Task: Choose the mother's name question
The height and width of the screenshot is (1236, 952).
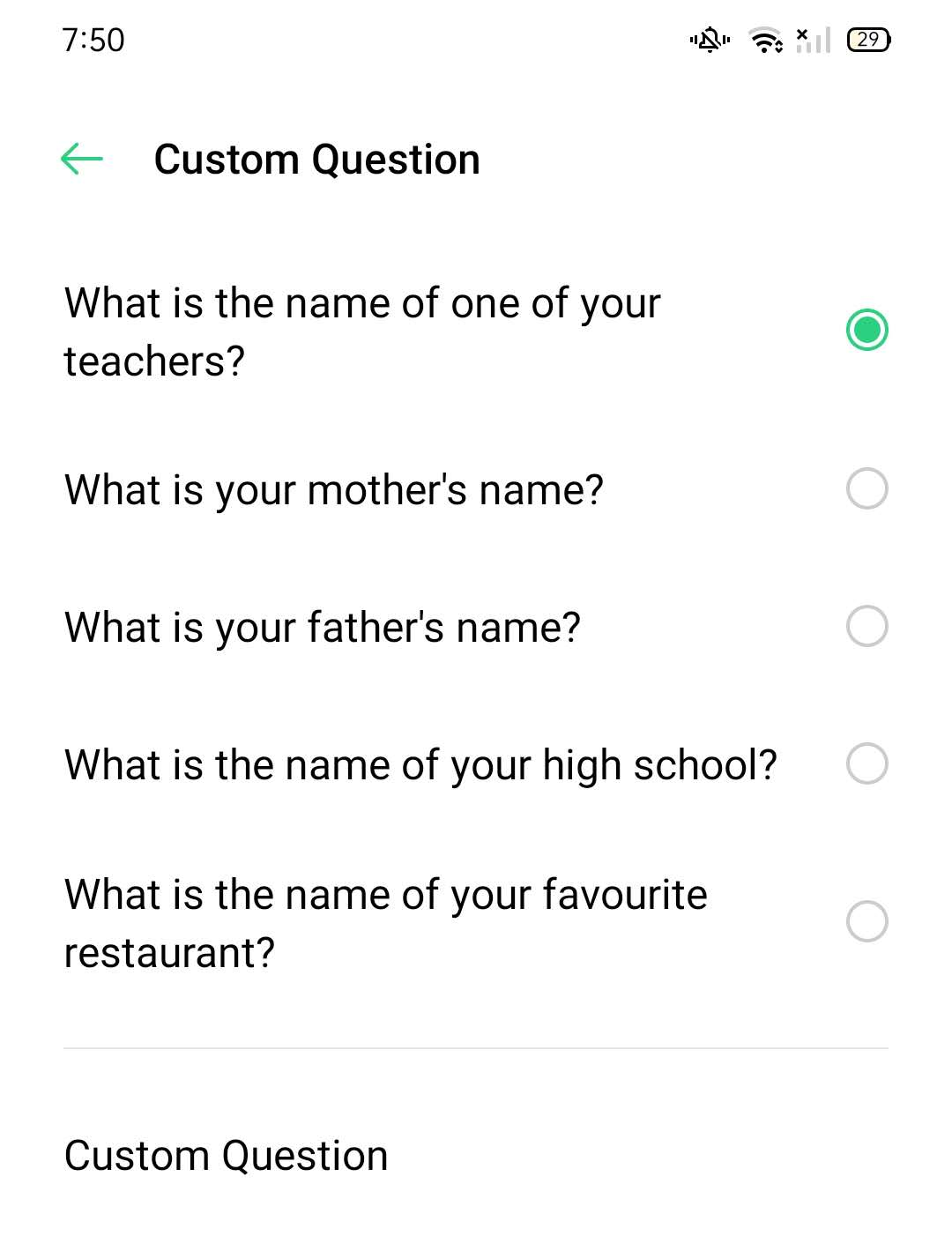Action: pyautogui.click(x=866, y=489)
